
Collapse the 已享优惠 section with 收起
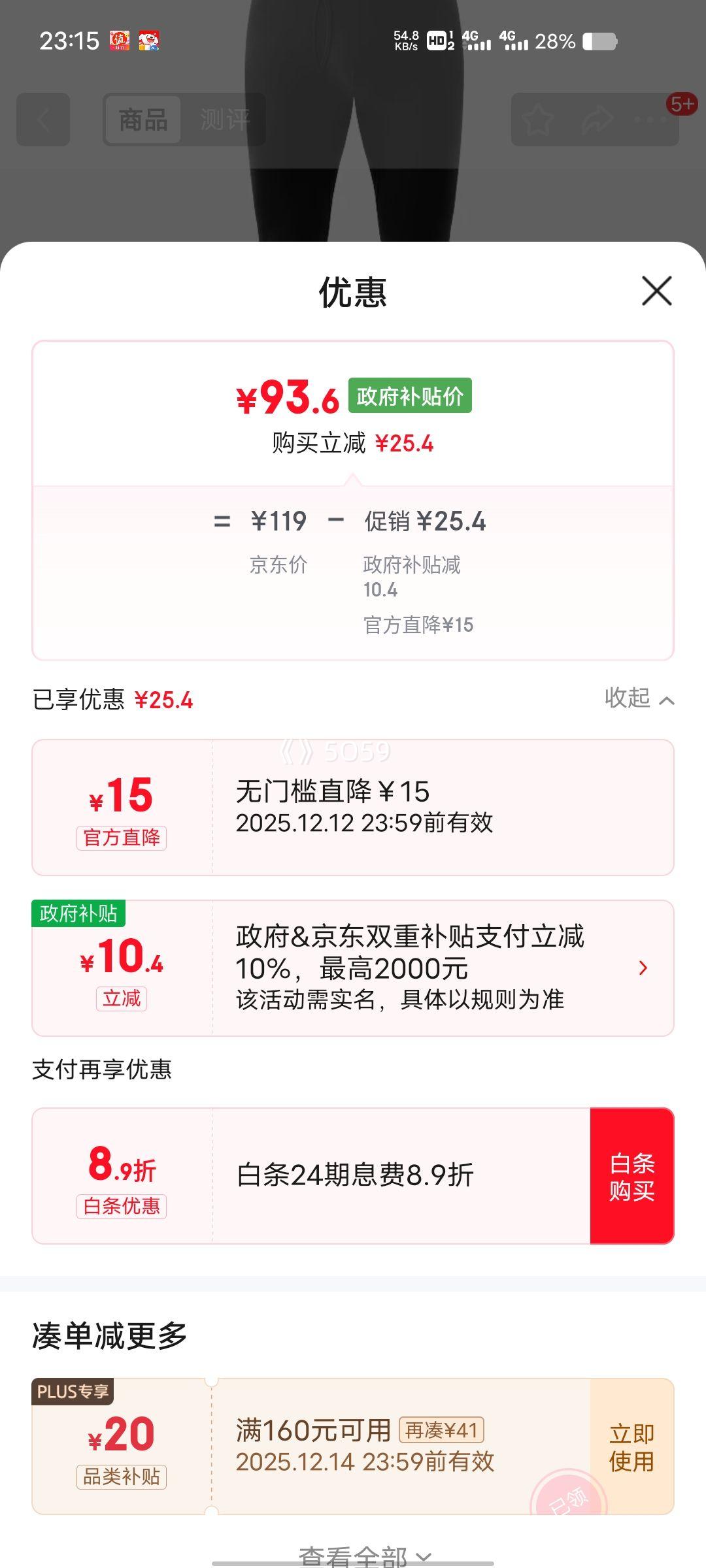(639, 699)
